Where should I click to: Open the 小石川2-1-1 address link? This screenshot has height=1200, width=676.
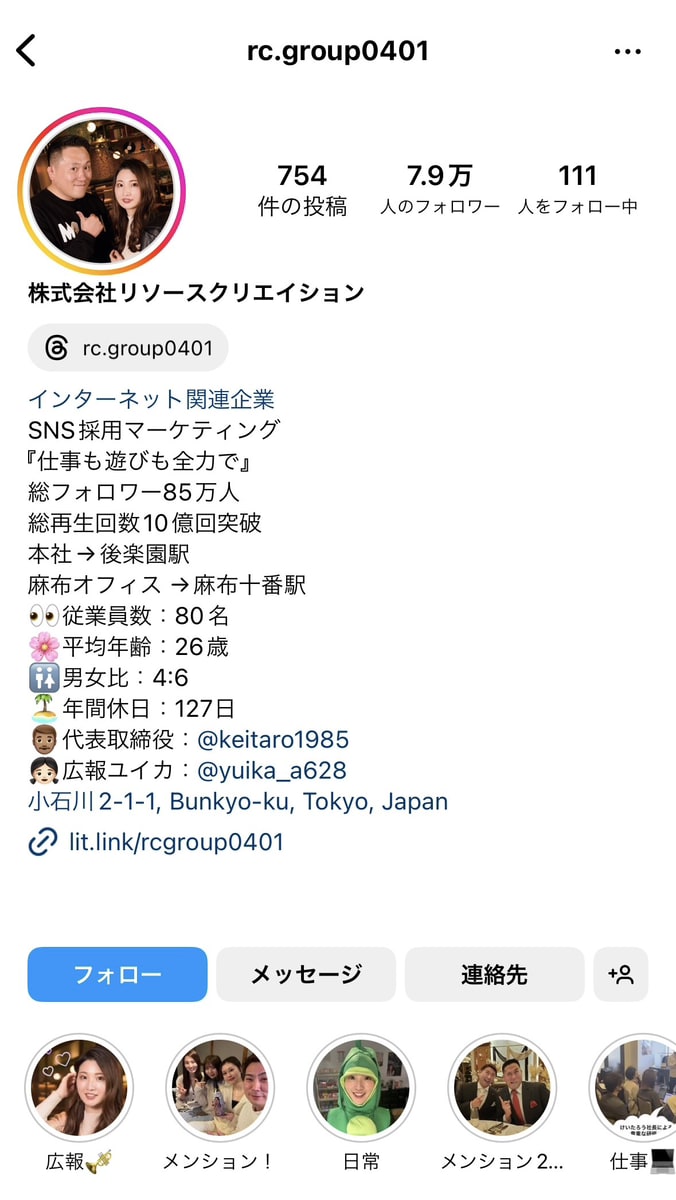click(238, 802)
